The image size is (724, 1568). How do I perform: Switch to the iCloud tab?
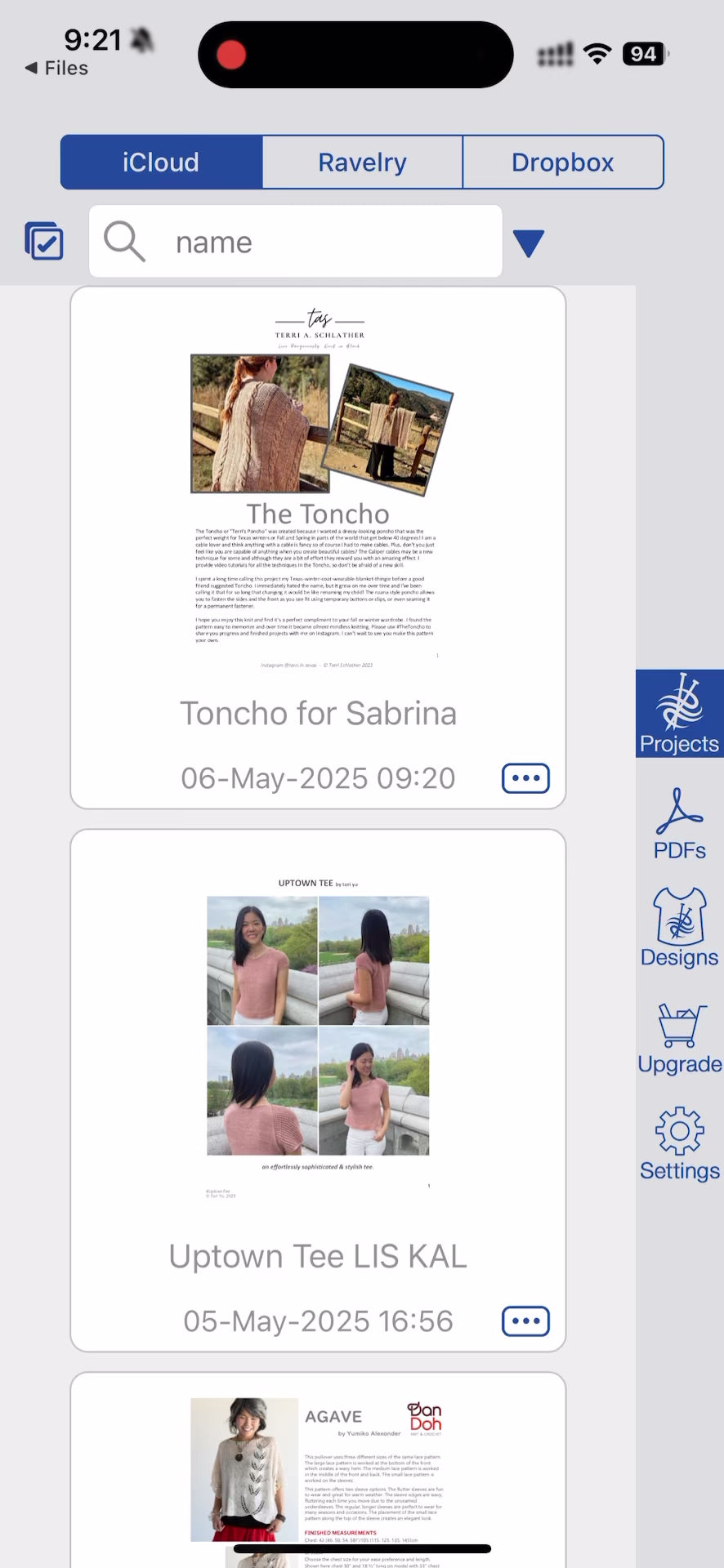(x=161, y=163)
